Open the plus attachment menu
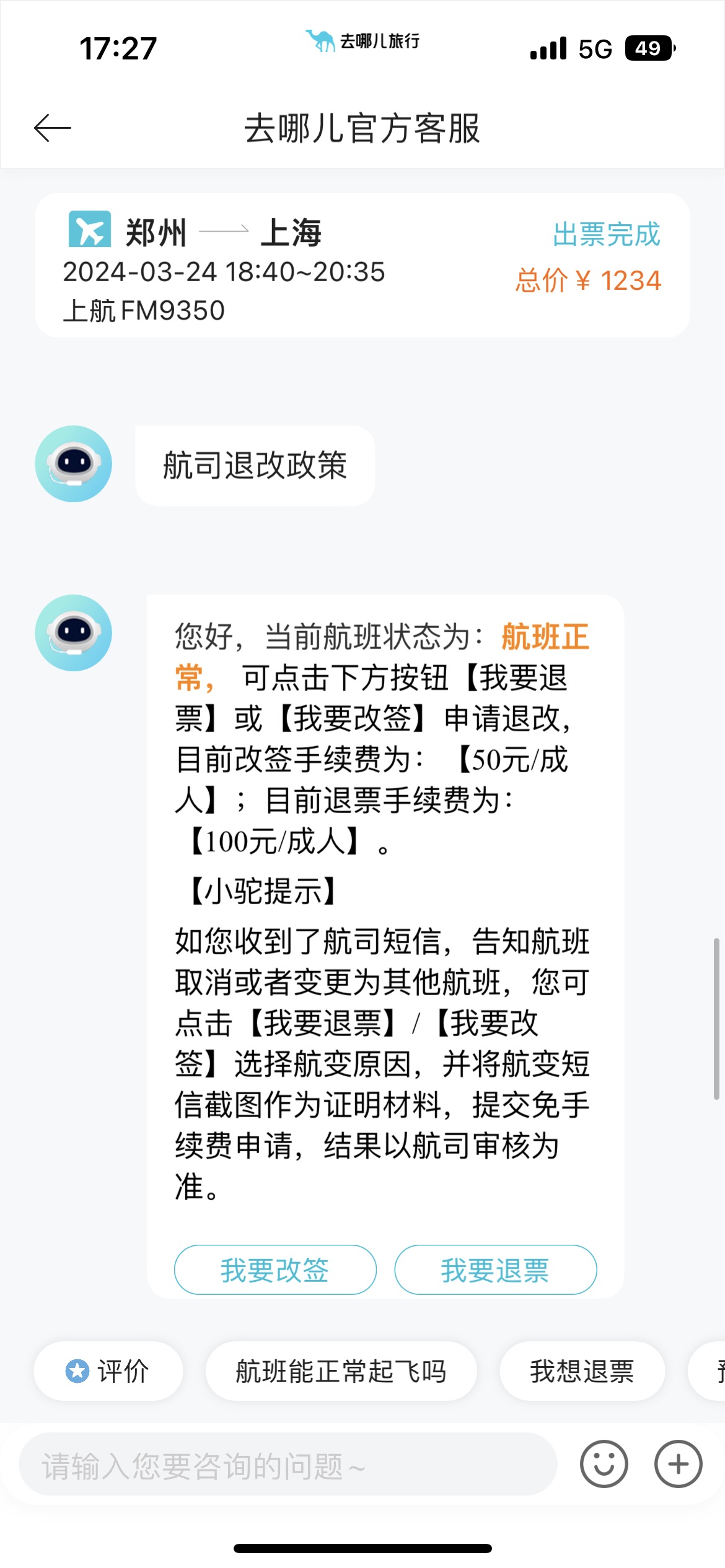This screenshot has height=1568, width=725. pos(678,1465)
